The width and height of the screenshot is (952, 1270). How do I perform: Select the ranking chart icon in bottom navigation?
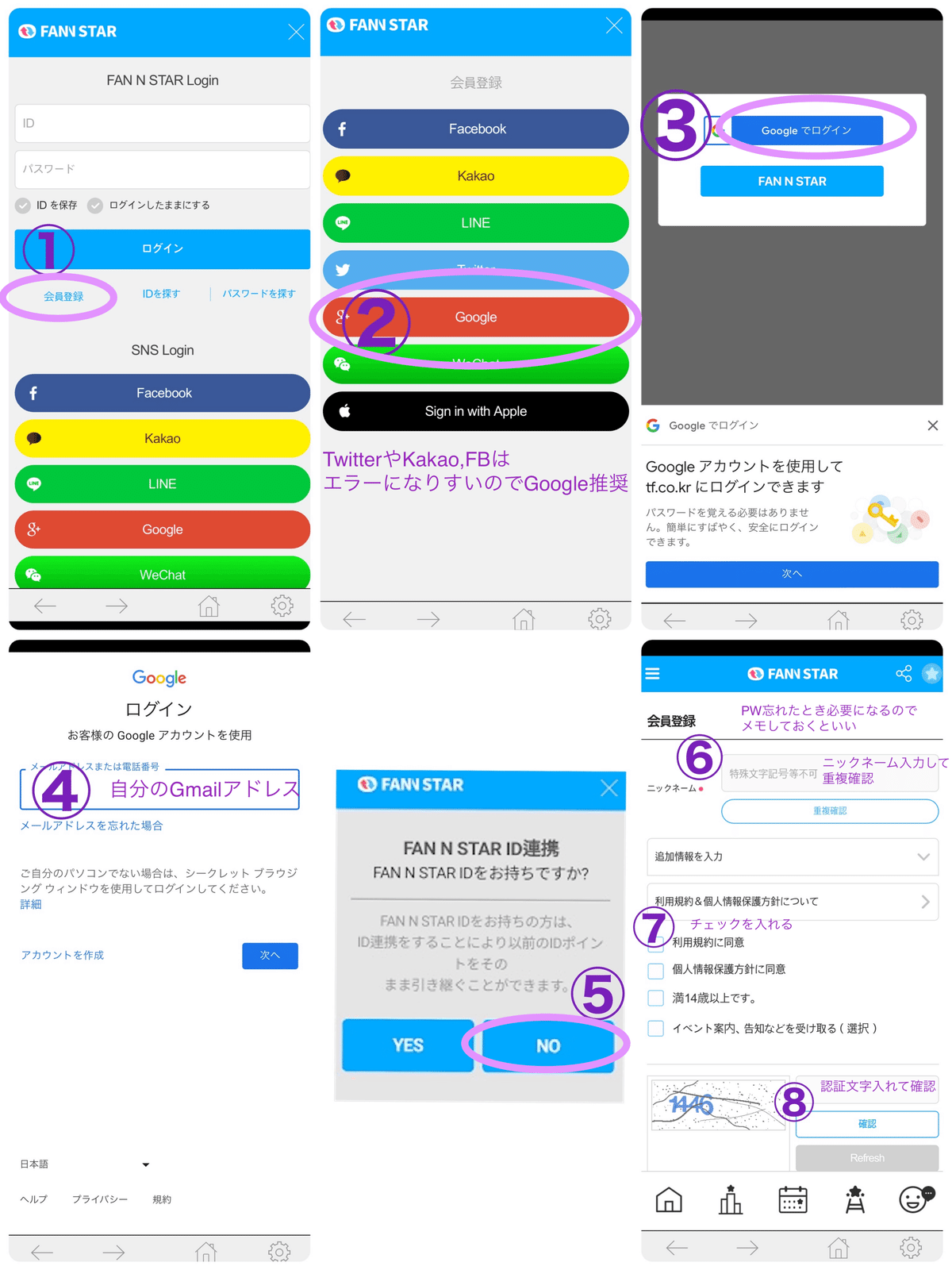tap(731, 1200)
